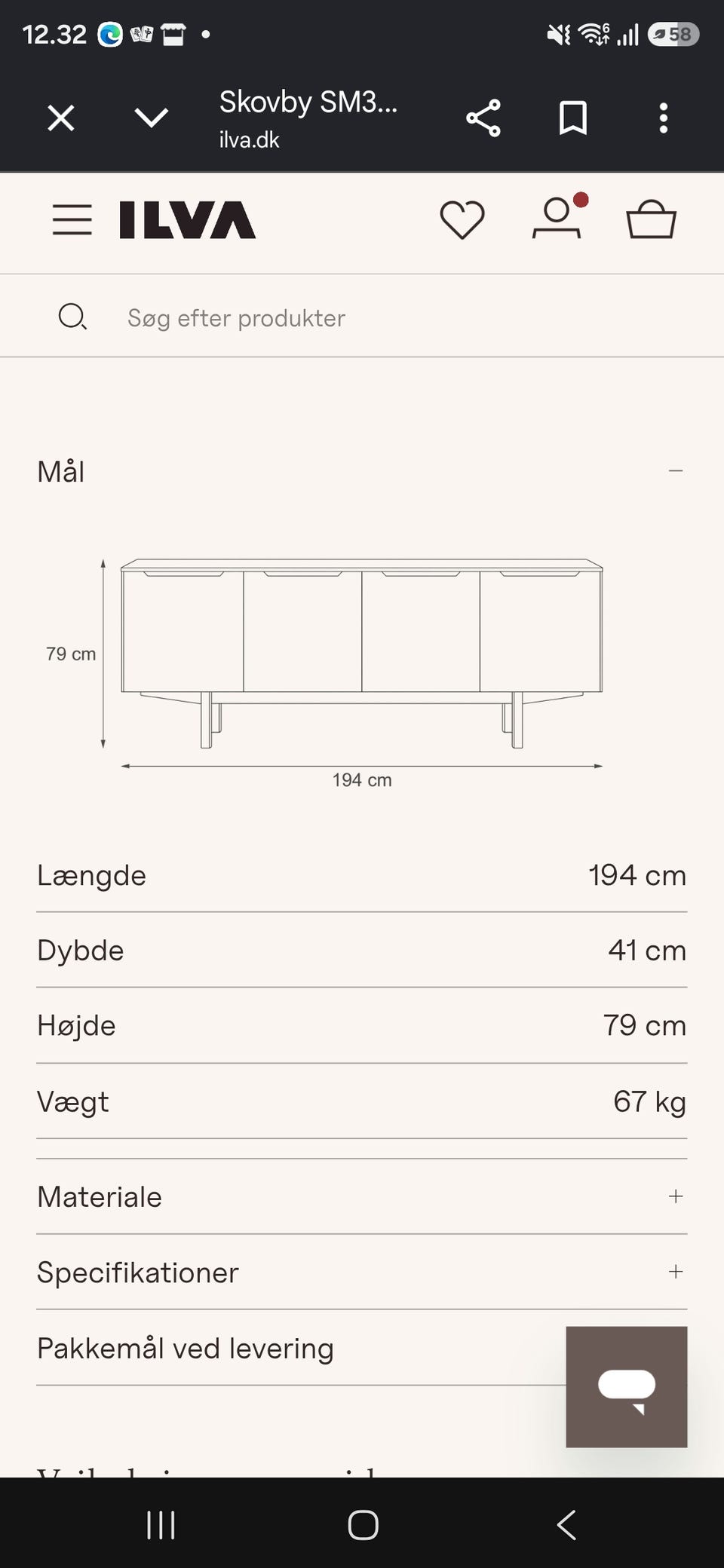Close the browser custom tab
The image size is (724, 1568).
(x=61, y=118)
